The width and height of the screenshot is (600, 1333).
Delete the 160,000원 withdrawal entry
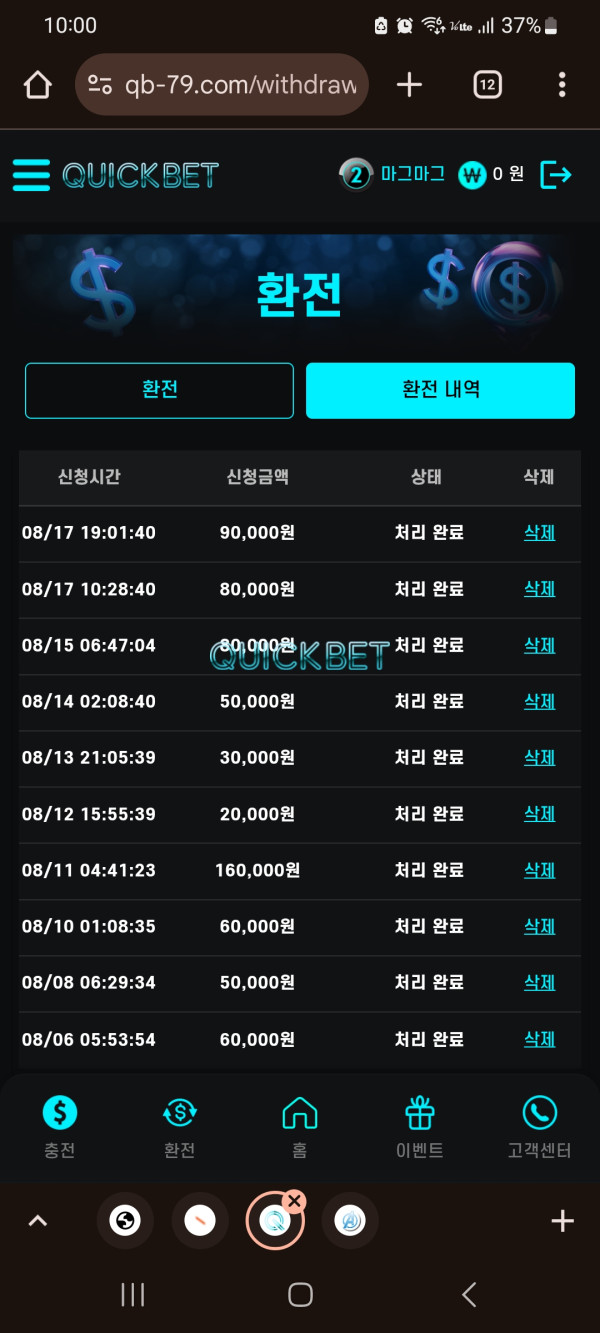[x=539, y=871]
